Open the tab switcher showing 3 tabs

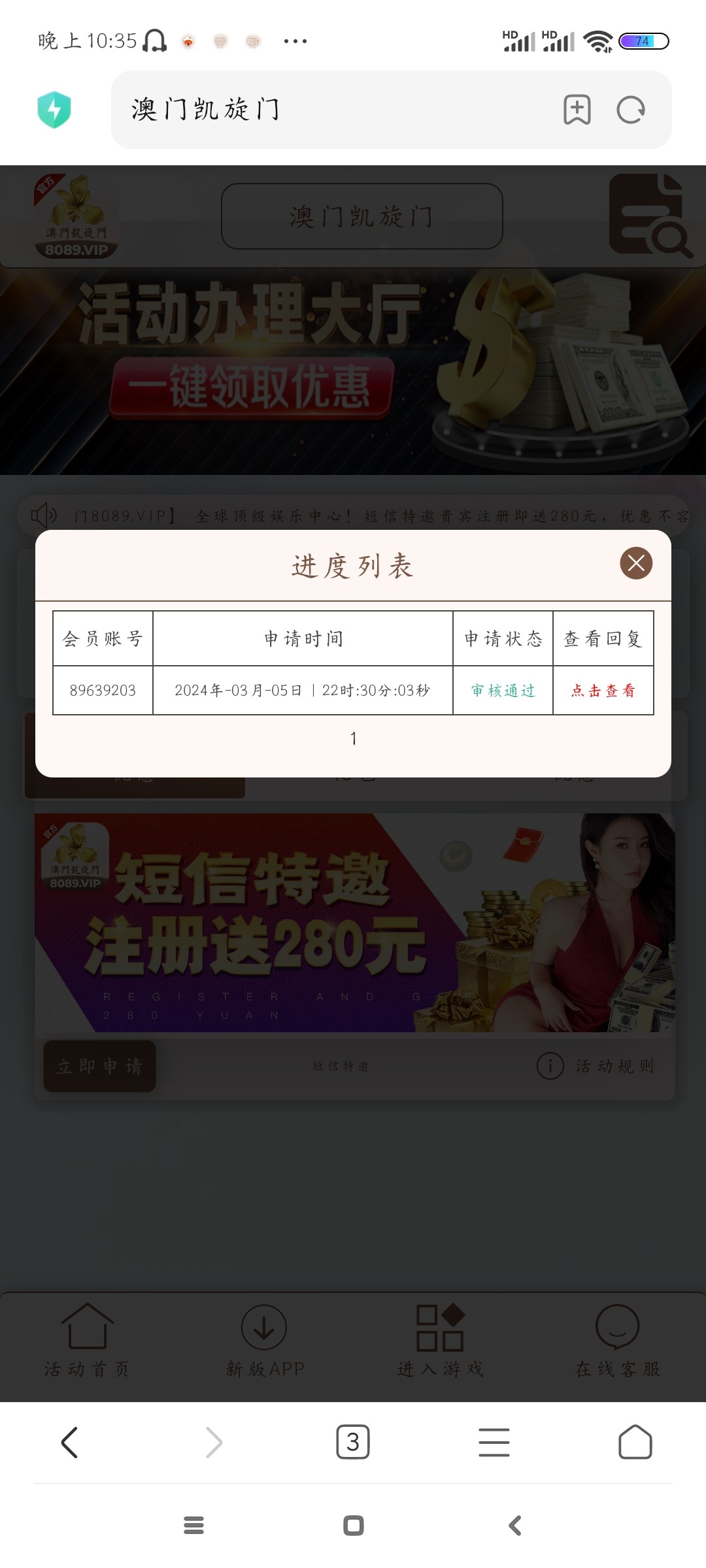[x=353, y=1442]
